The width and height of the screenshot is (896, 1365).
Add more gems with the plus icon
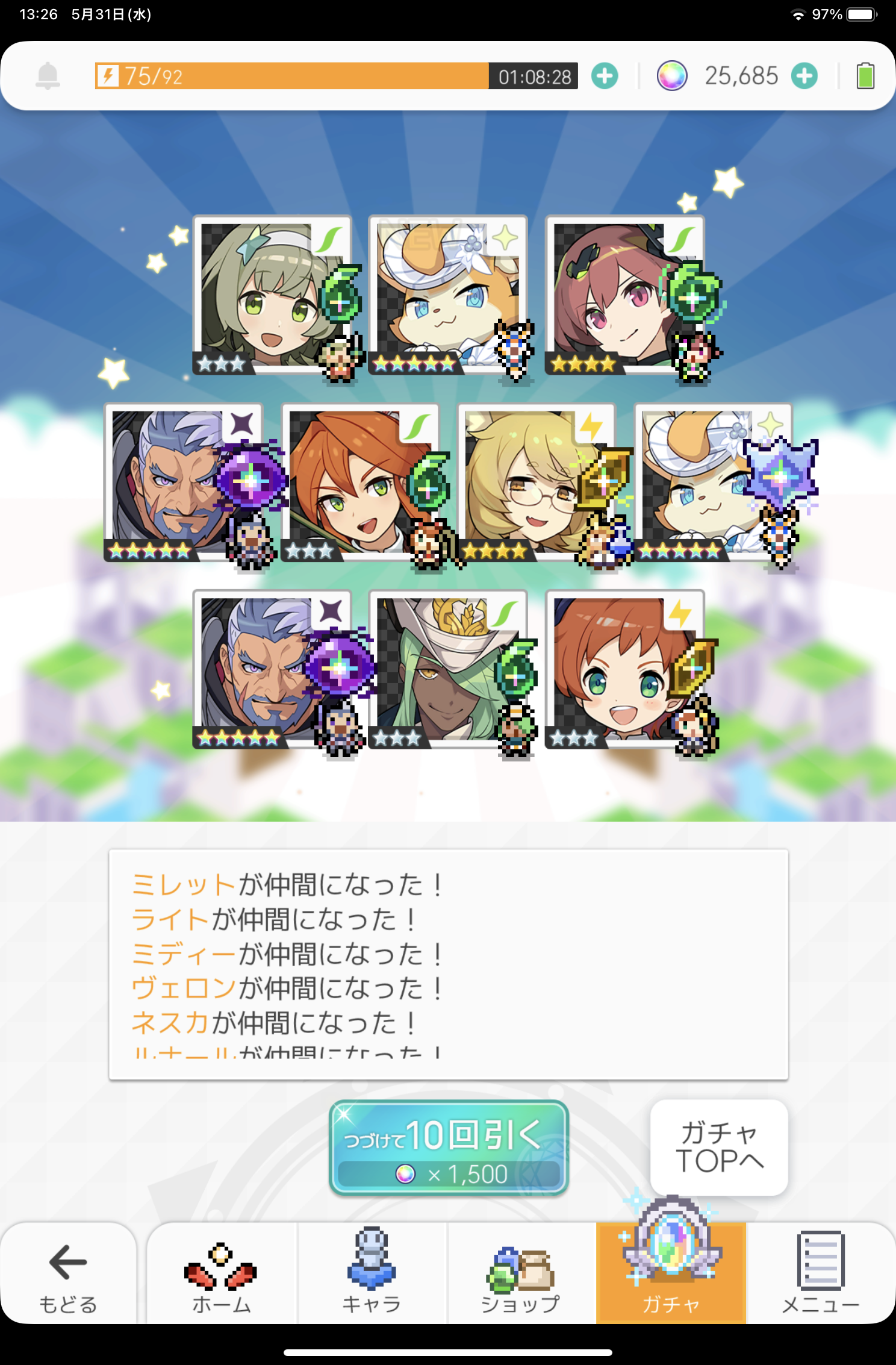804,76
